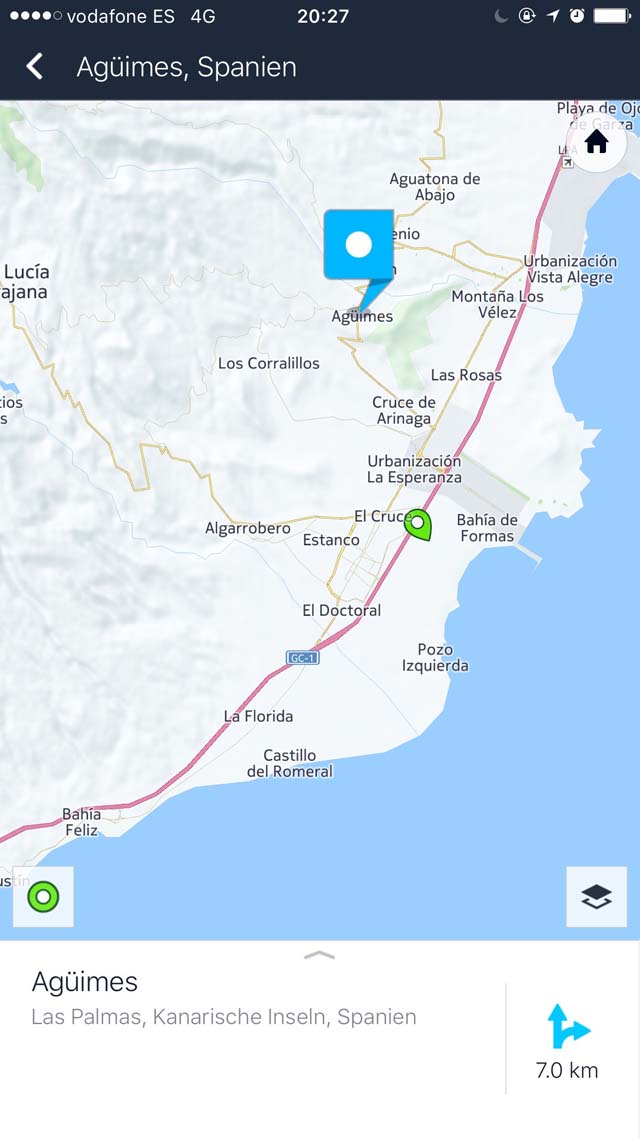This screenshot has height=1138, width=640.
Task: Open the map layers selector
Action: click(x=596, y=896)
